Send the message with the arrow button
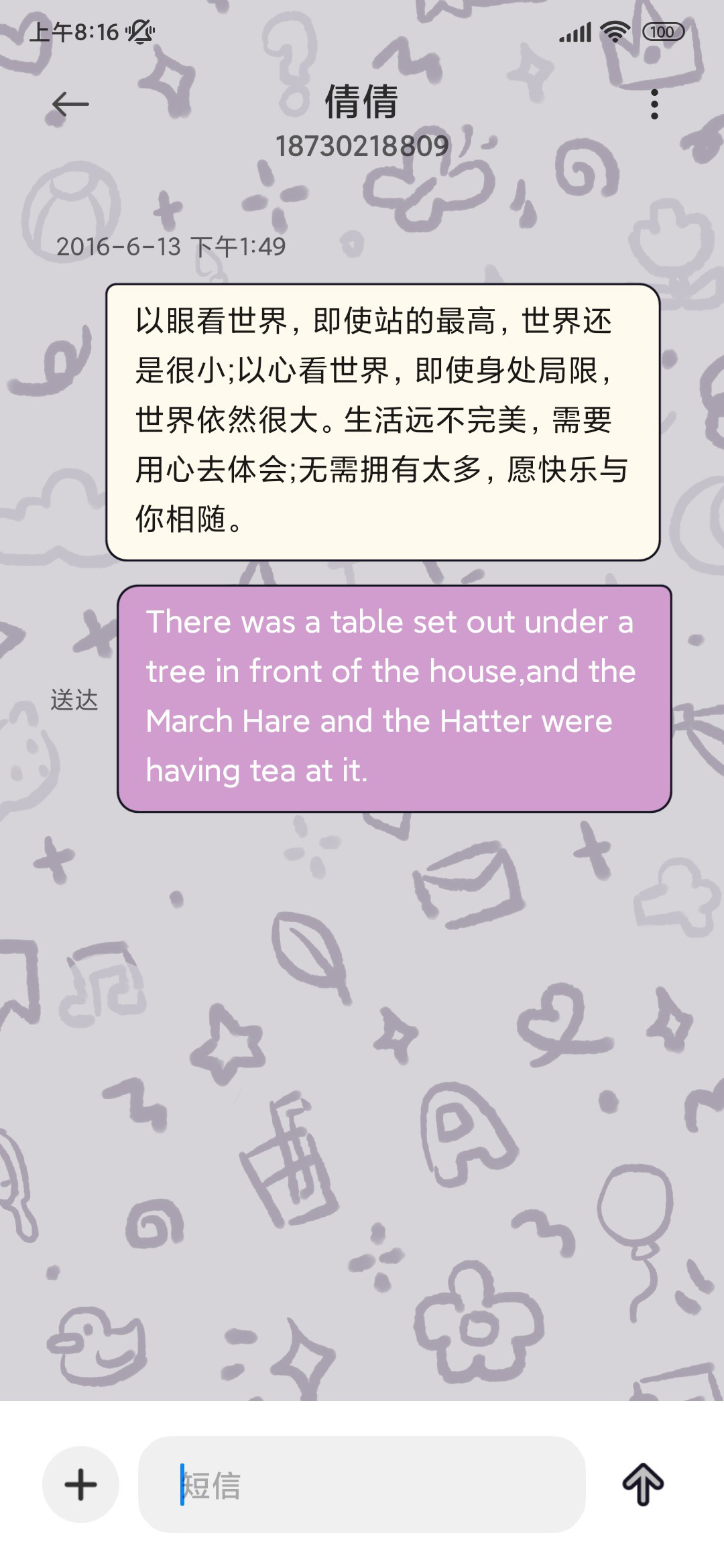Viewport: 724px width, 1568px height. [643, 1484]
